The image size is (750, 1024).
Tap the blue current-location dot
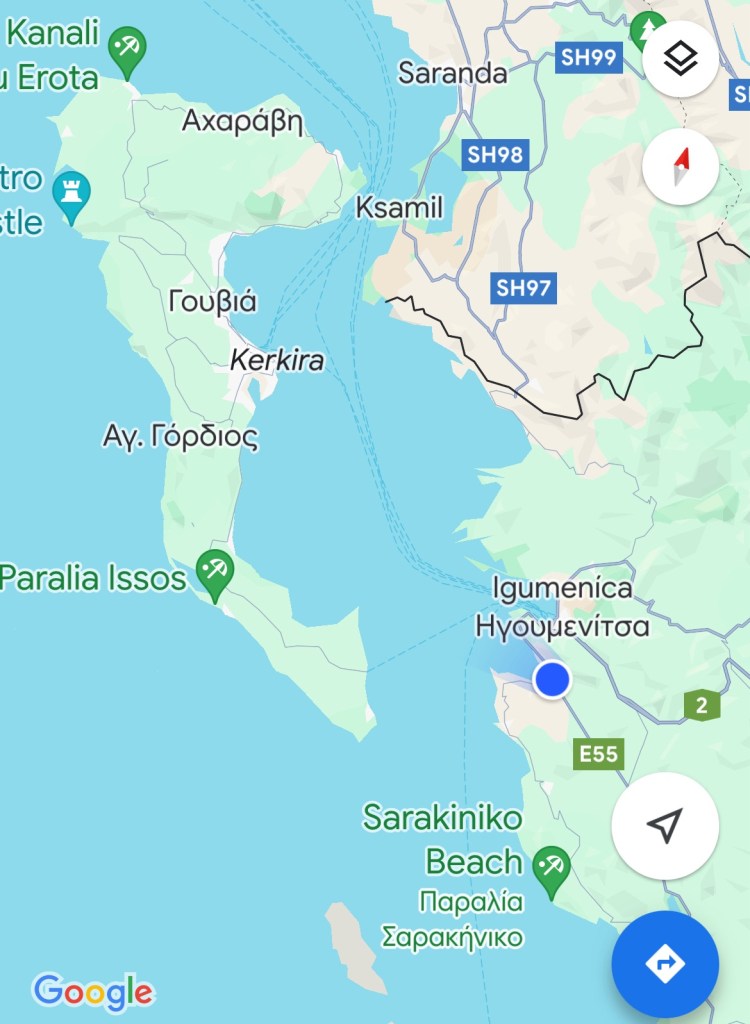551,680
